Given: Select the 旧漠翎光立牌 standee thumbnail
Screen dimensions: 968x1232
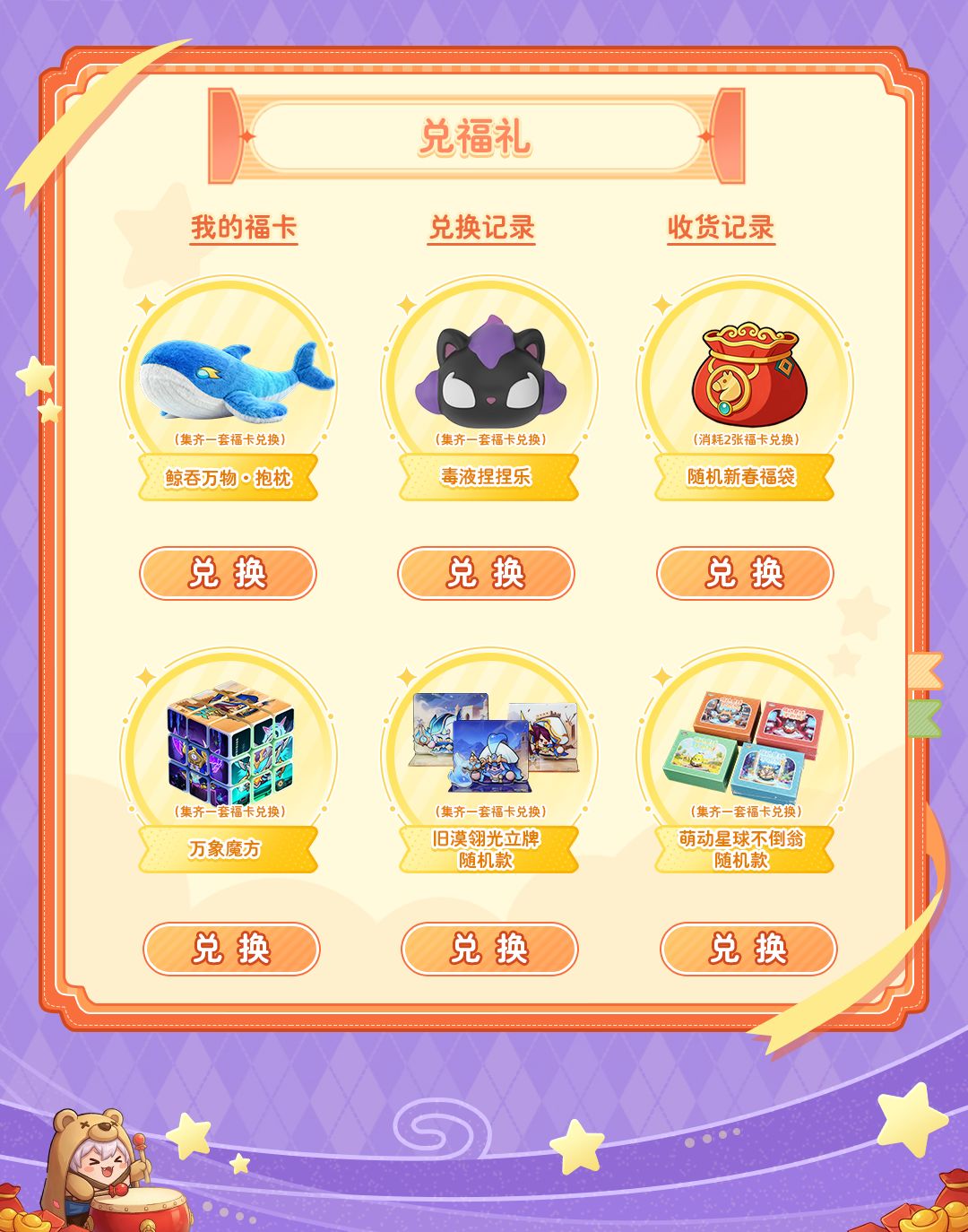Looking at the screenshot, I should [x=490, y=744].
